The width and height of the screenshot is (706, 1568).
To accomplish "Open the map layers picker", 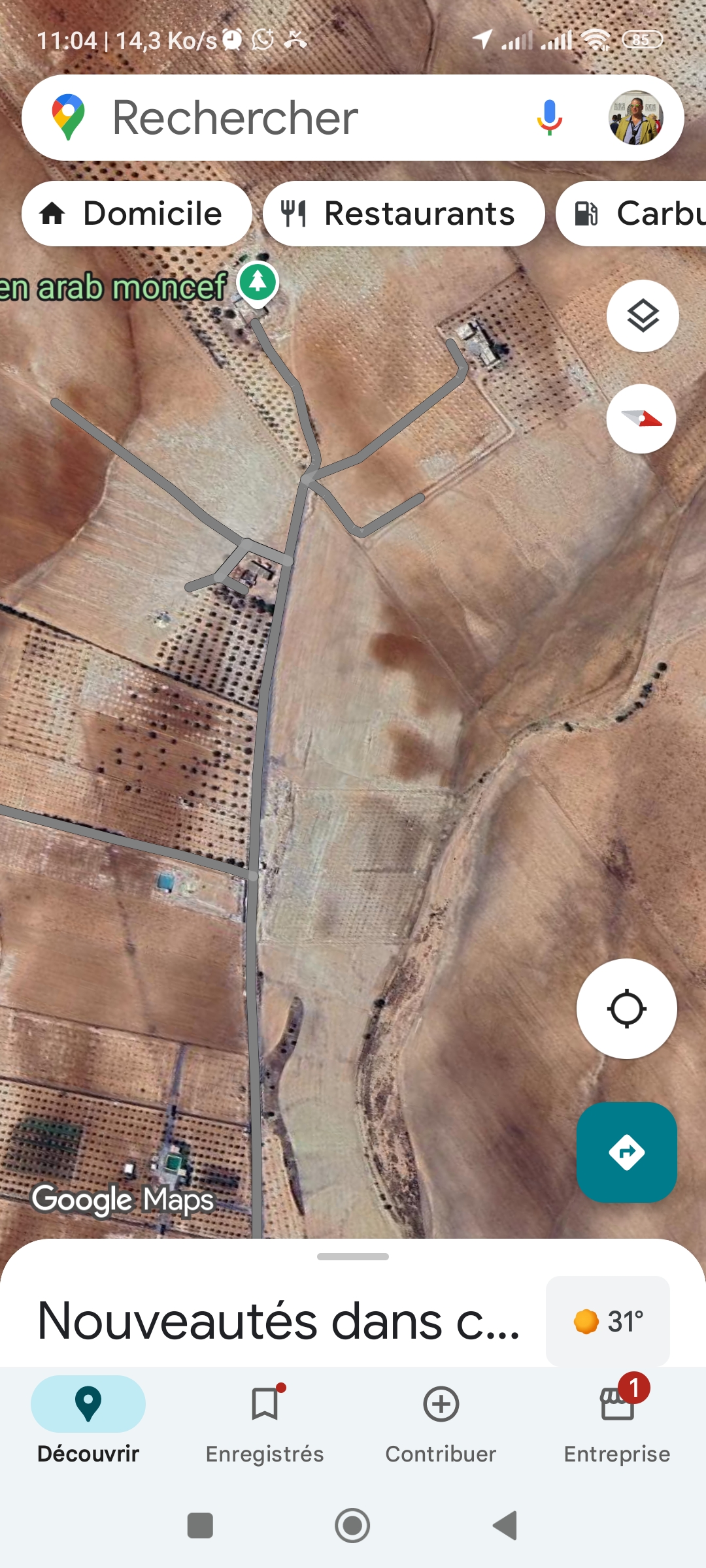I will point(643,316).
